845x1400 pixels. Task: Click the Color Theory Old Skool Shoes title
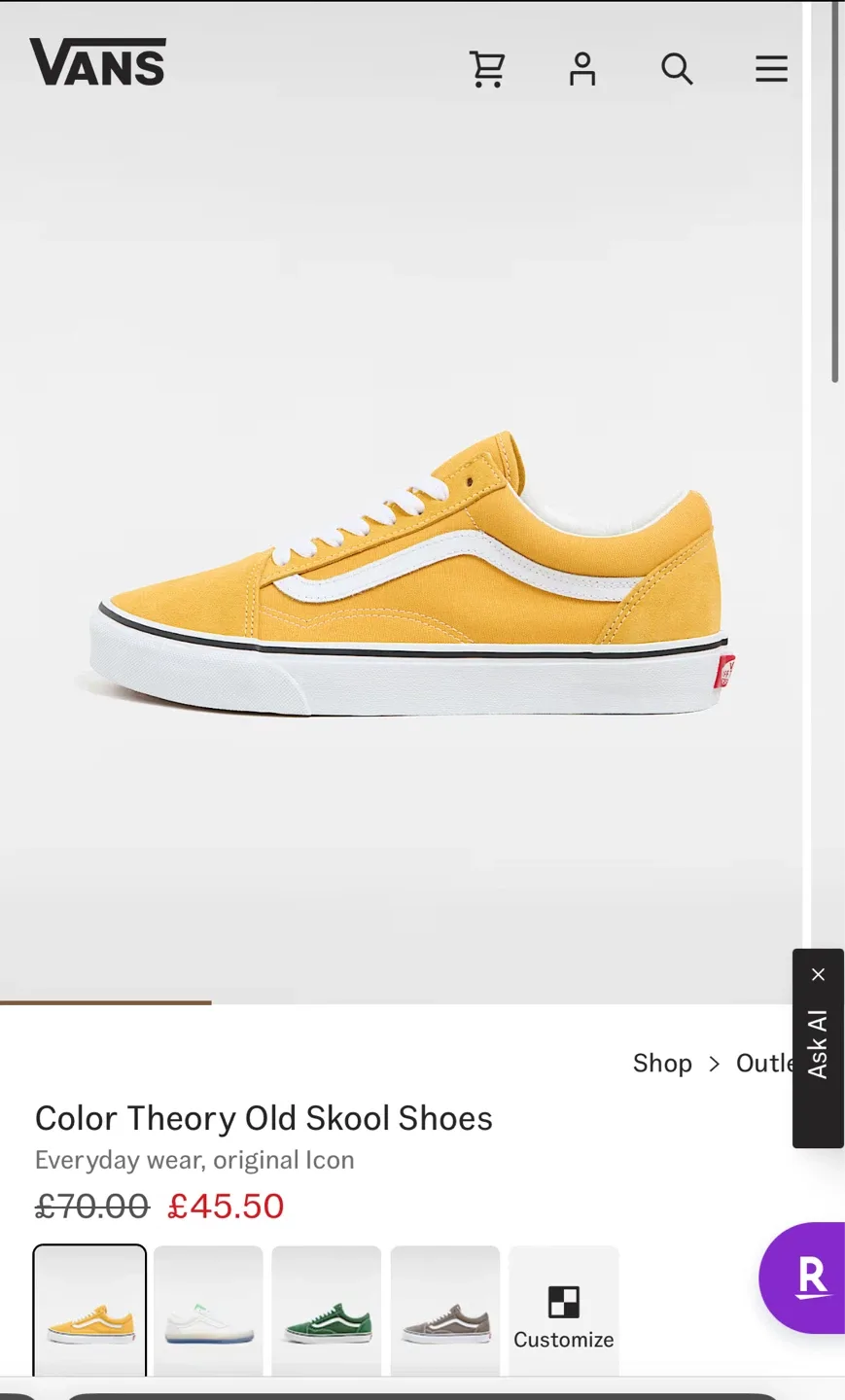point(263,1118)
